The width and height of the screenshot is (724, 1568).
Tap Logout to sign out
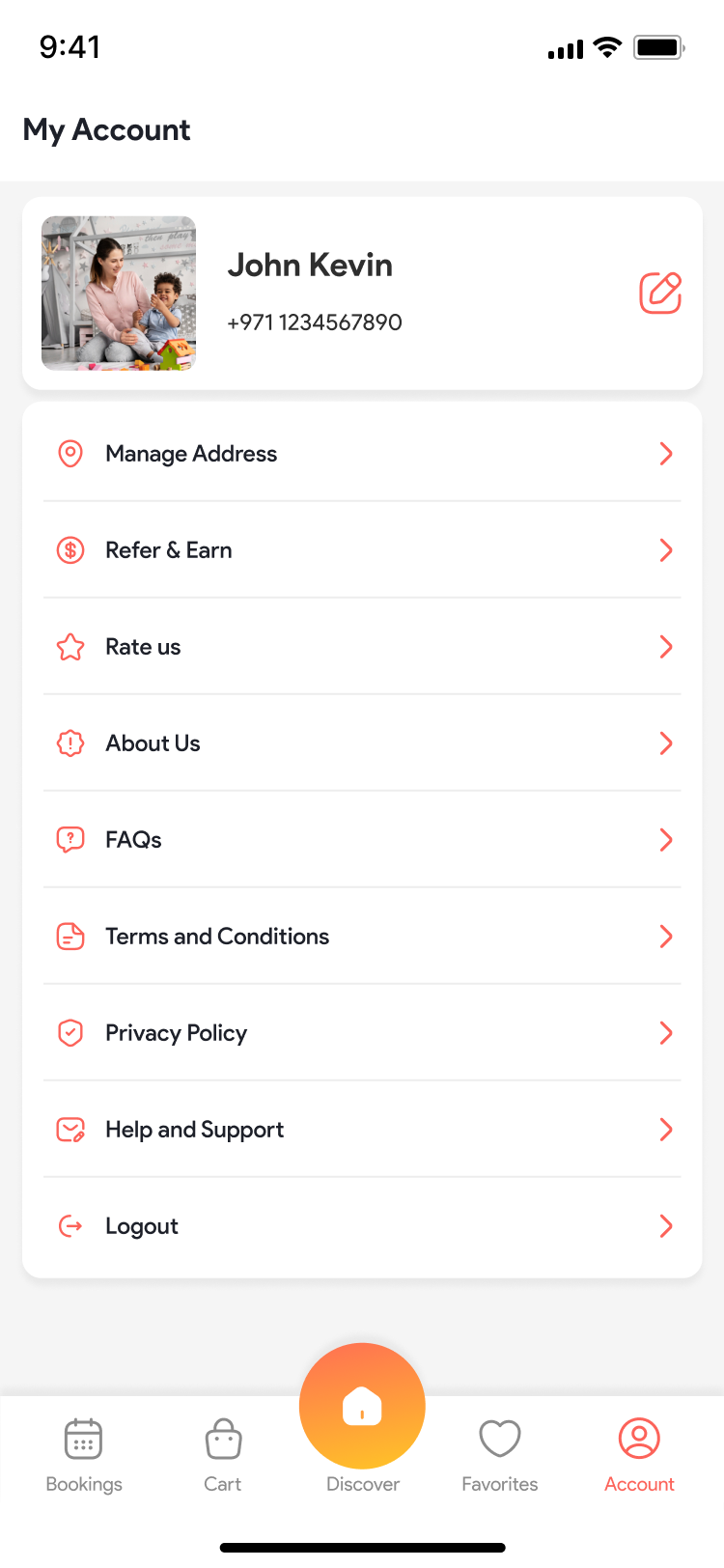pyautogui.click(x=362, y=1226)
